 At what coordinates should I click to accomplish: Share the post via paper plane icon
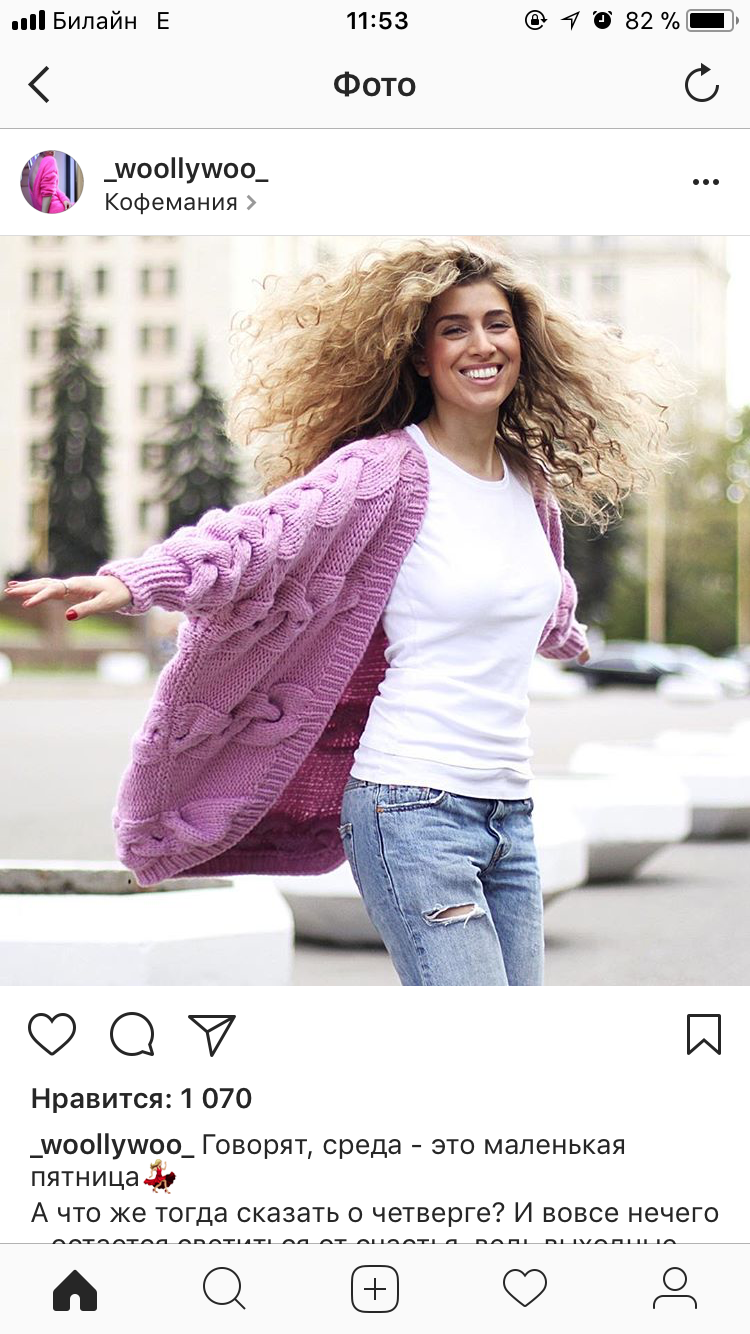(211, 1035)
